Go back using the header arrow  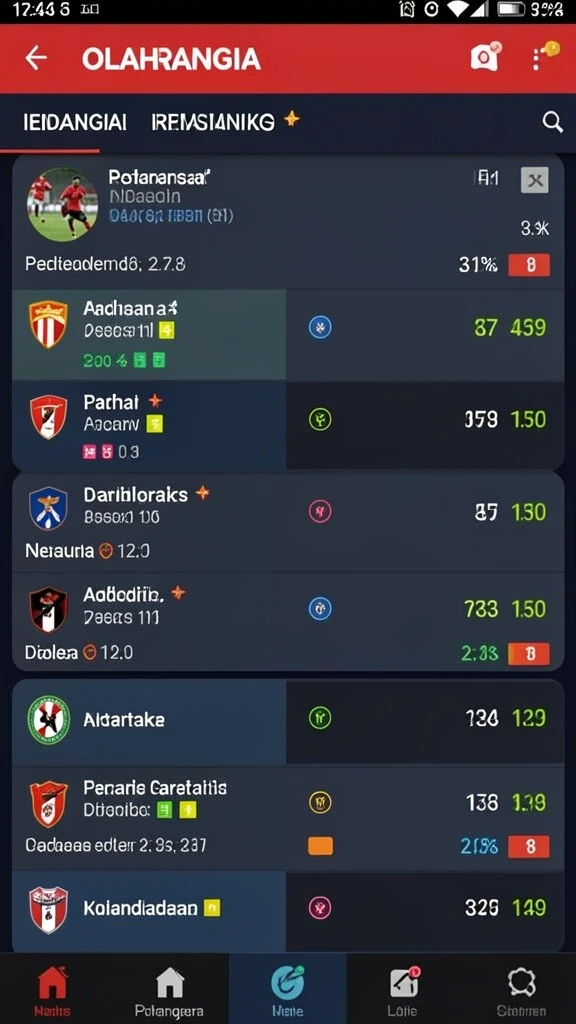36,59
